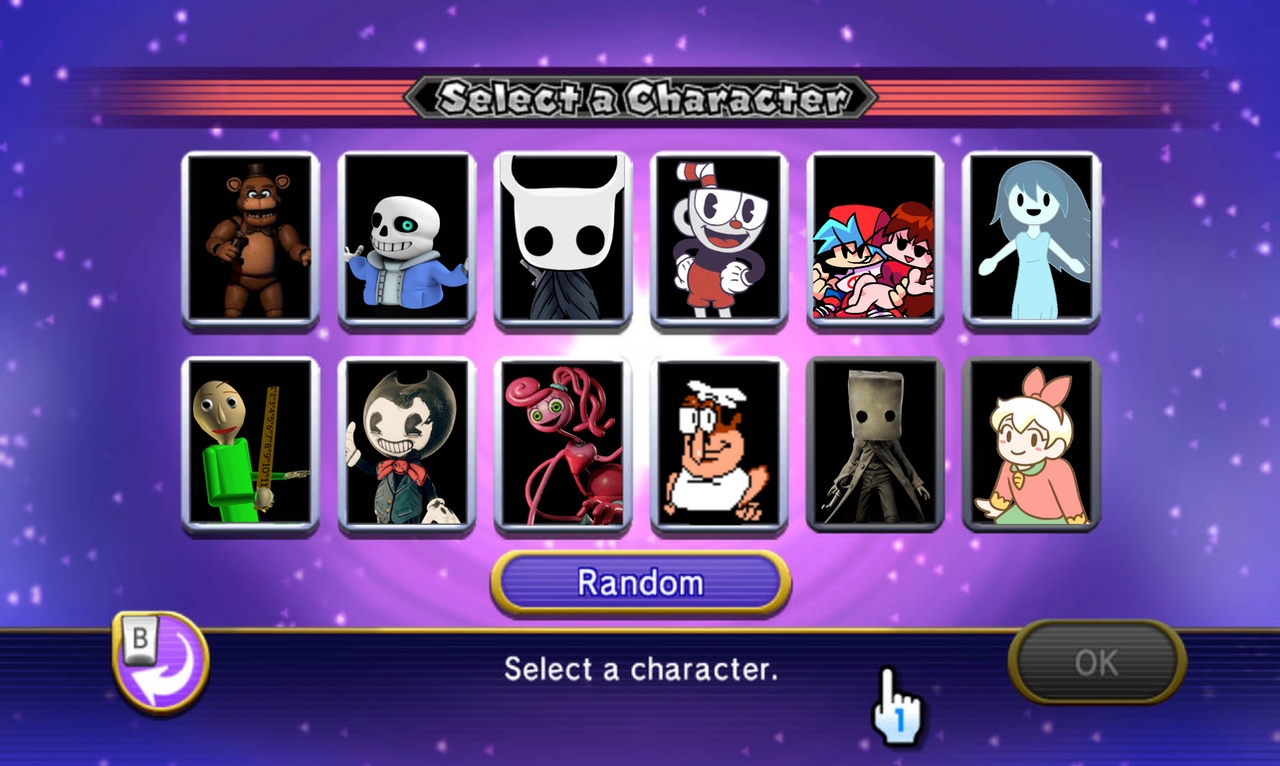The image size is (1280, 766).
Task: Tap the Random button
Action: tap(640, 582)
